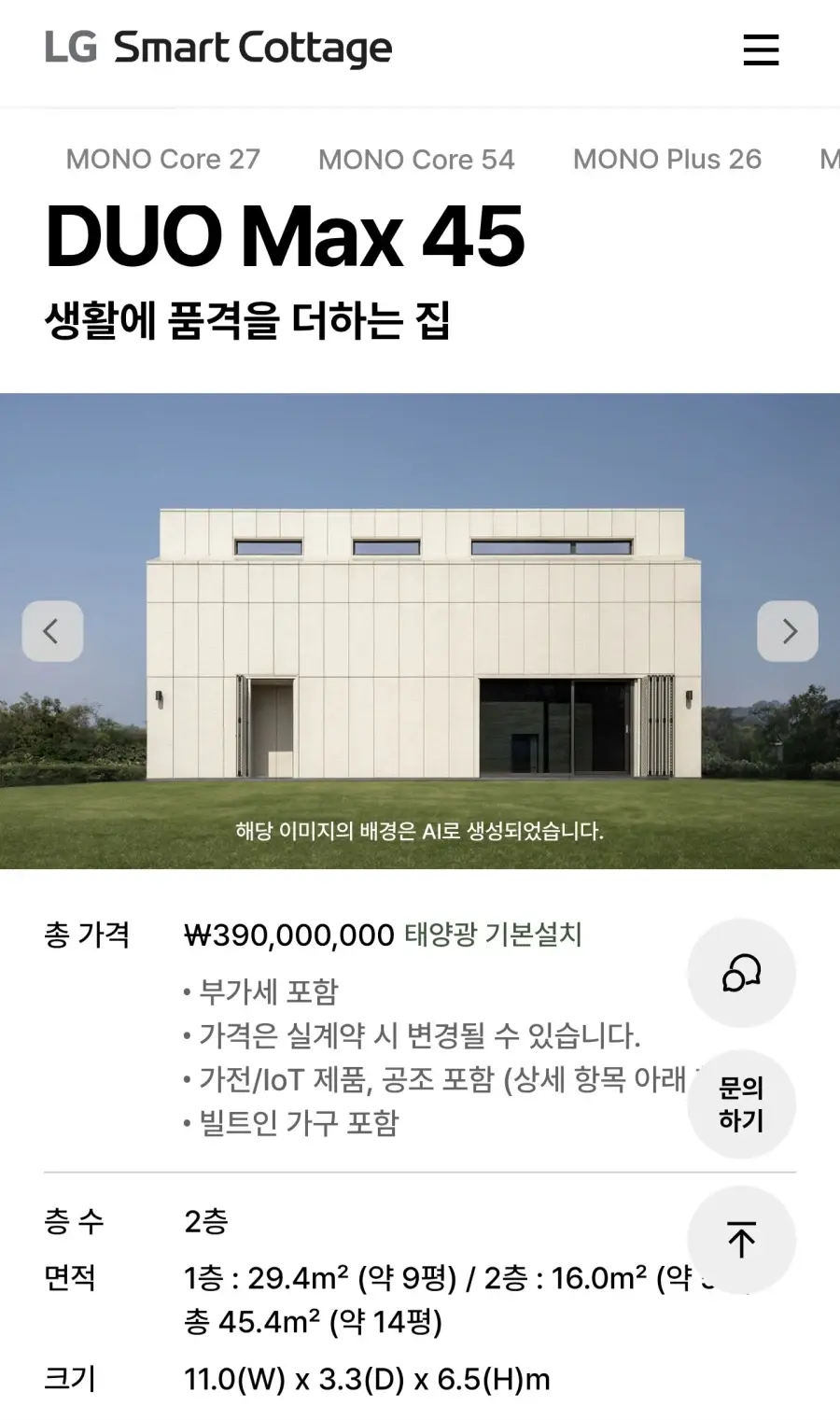Show the previous carousel image
The image size is (840, 1420).
pos(52,631)
